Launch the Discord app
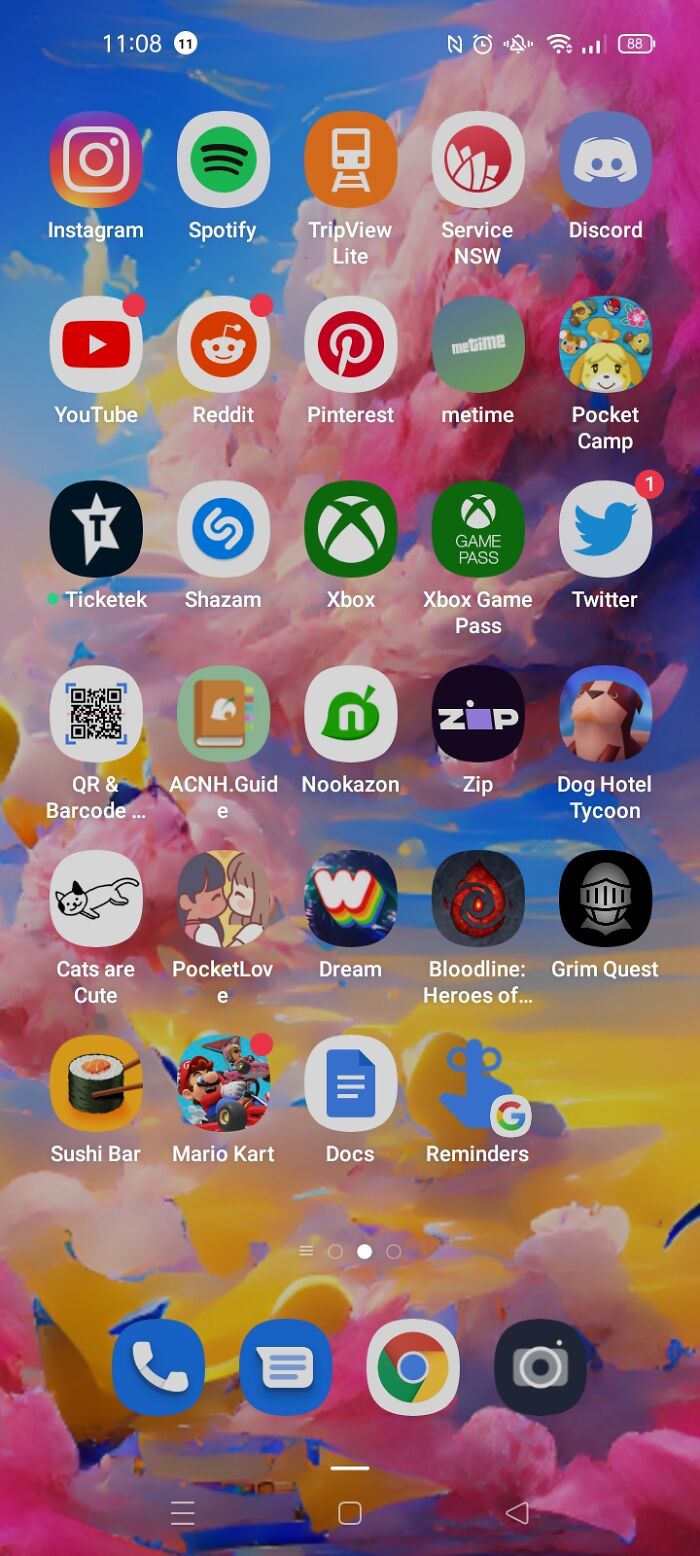 (x=605, y=160)
